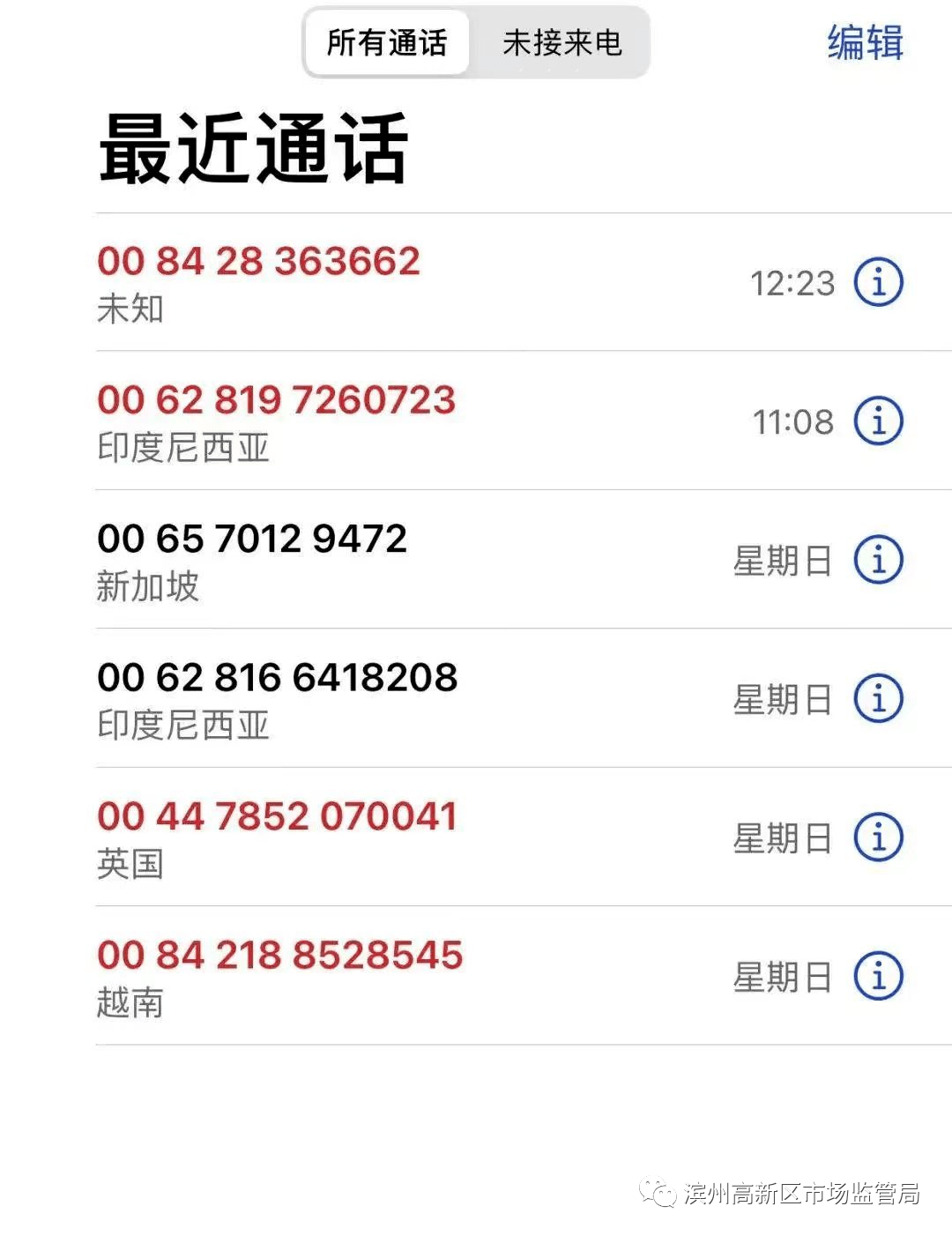View details of the Singapore call info icon

[x=877, y=559]
